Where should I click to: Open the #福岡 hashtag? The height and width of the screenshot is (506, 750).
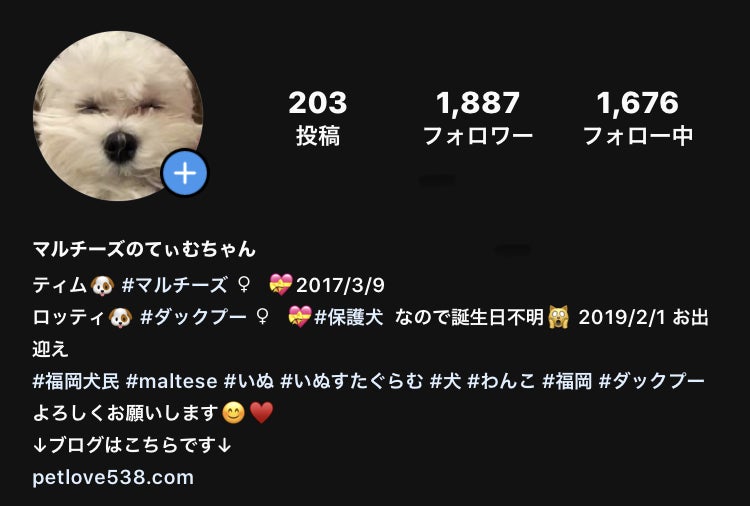tap(566, 382)
